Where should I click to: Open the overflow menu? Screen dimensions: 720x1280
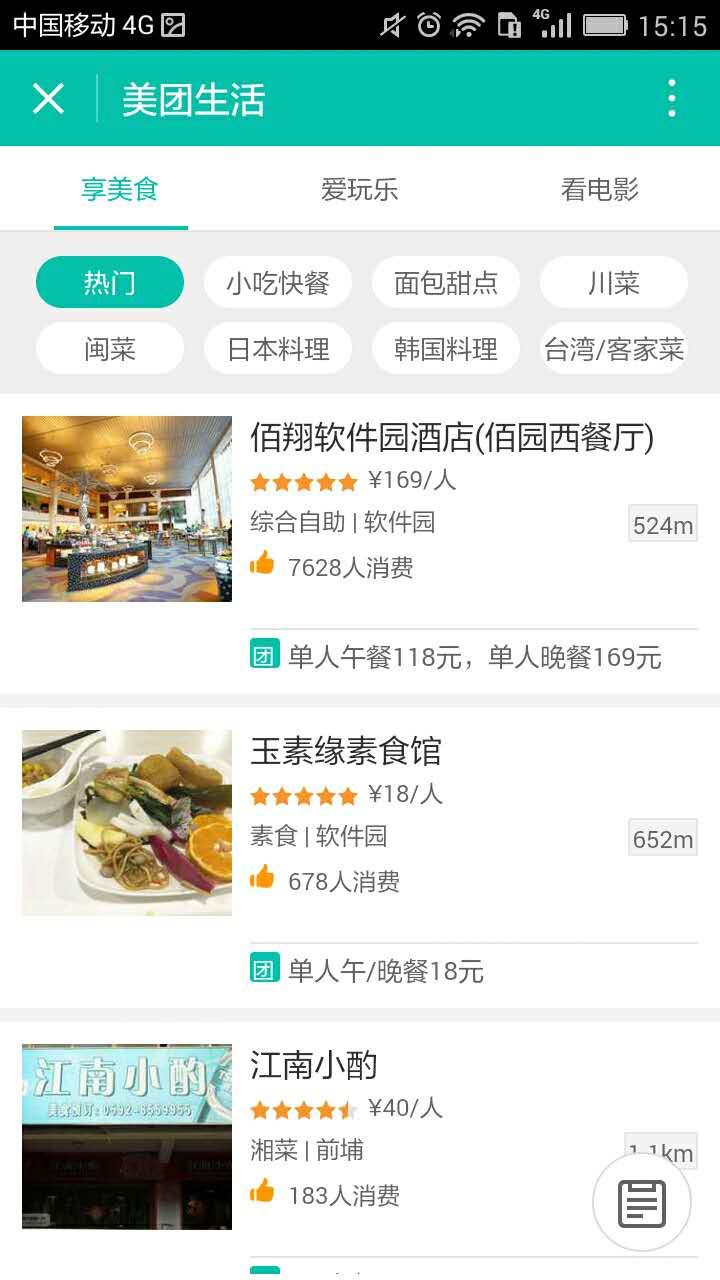point(671,99)
